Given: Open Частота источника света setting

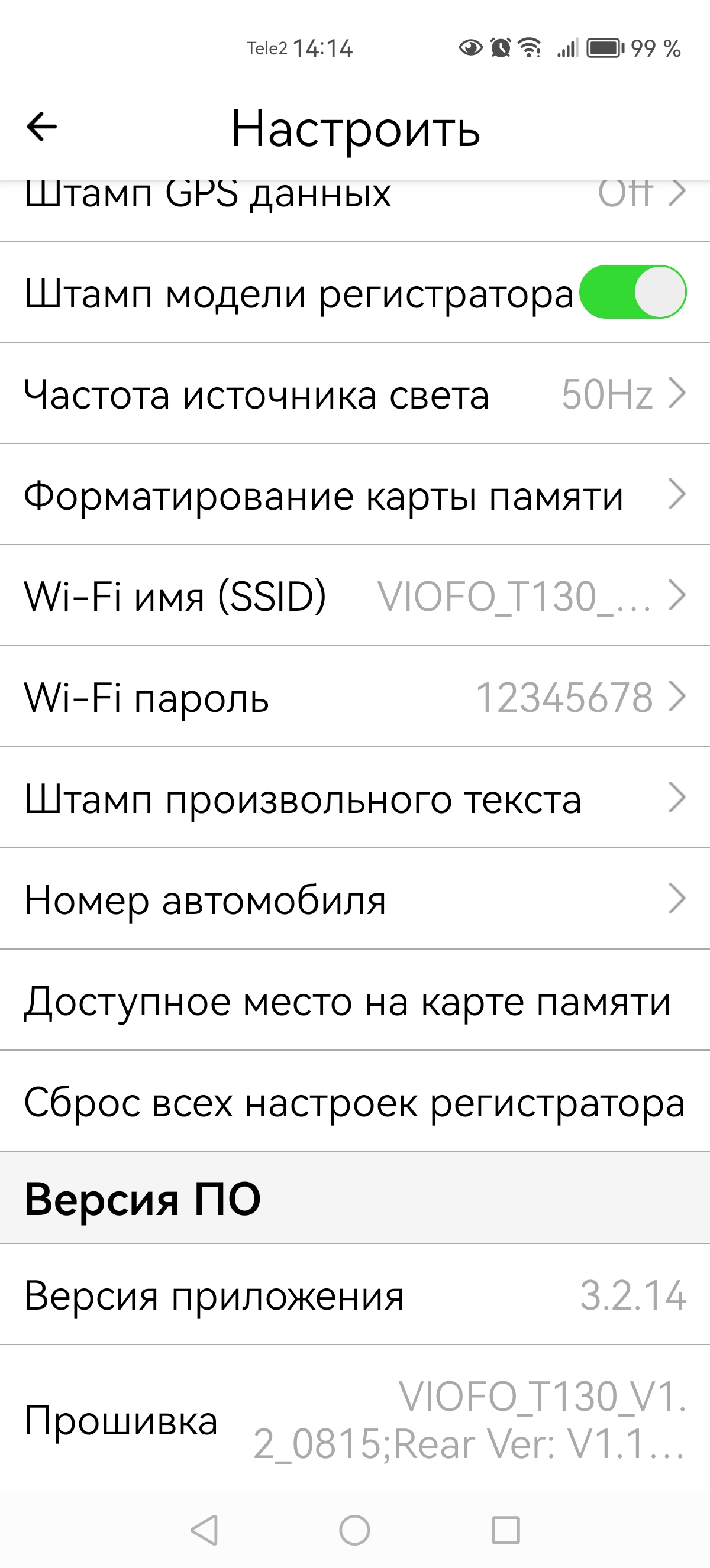Looking at the screenshot, I should pyautogui.click(x=354, y=394).
